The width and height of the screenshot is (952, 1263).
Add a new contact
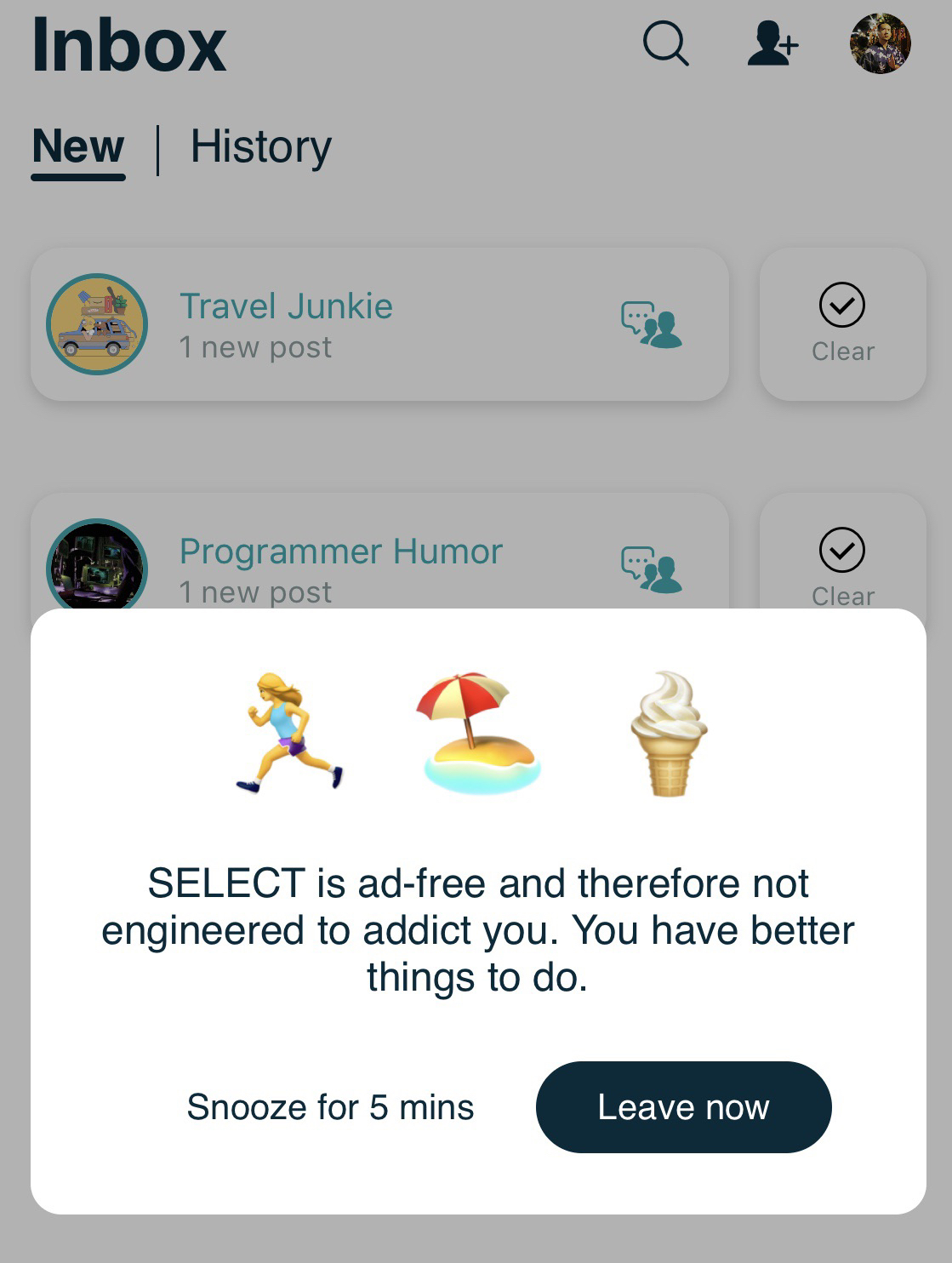[772, 44]
